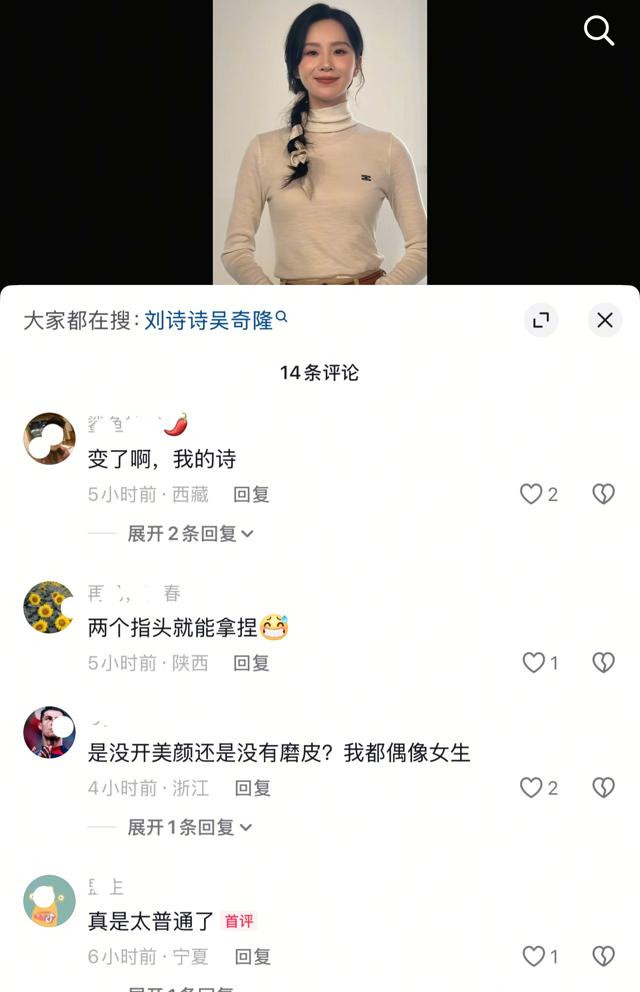The height and width of the screenshot is (992, 640).
Task: Reply to the comment 两个指头就能拿捏
Action: click(x=251, y=663)
